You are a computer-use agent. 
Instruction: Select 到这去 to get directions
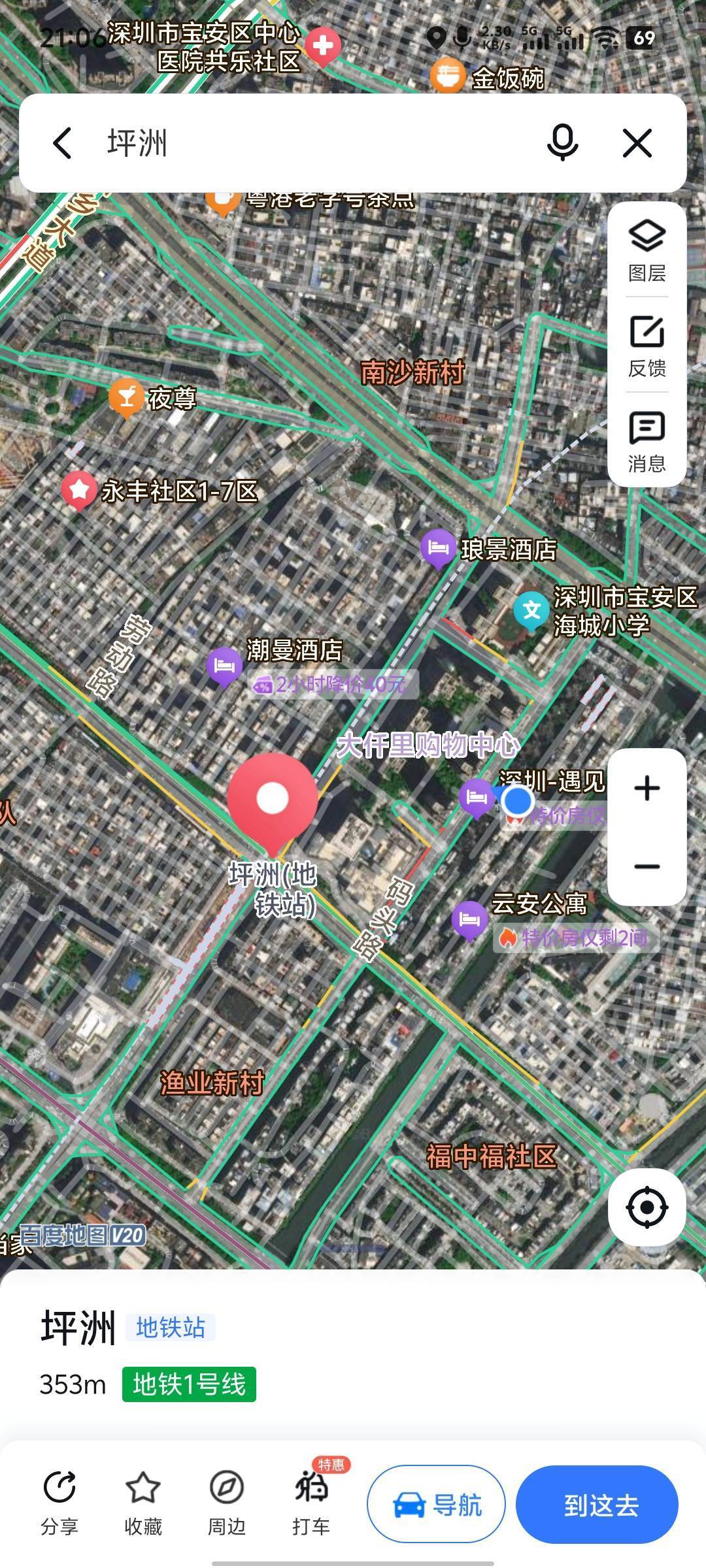point(597,1505)
